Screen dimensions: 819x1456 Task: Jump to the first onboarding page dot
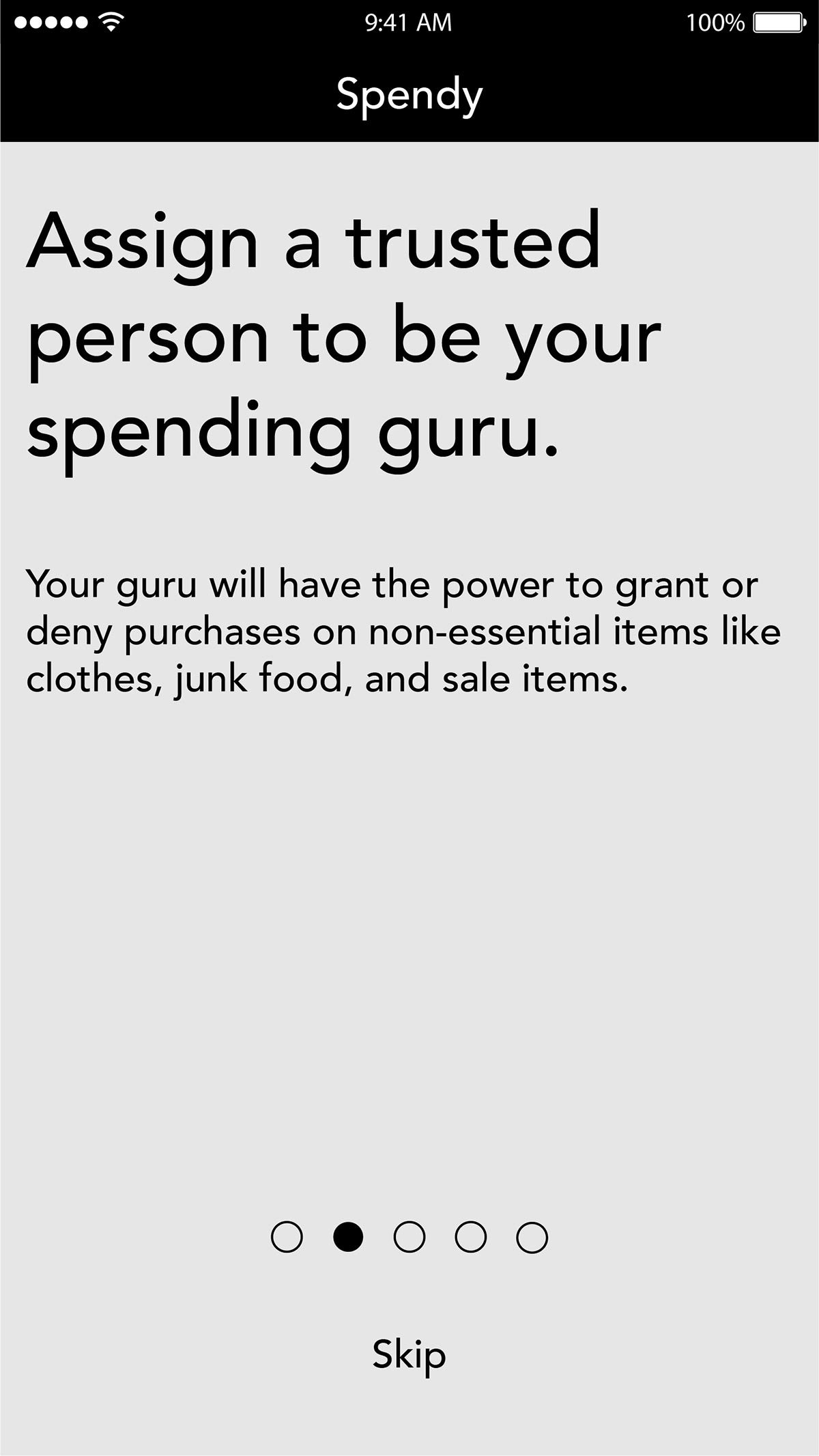coord(287,1237)
